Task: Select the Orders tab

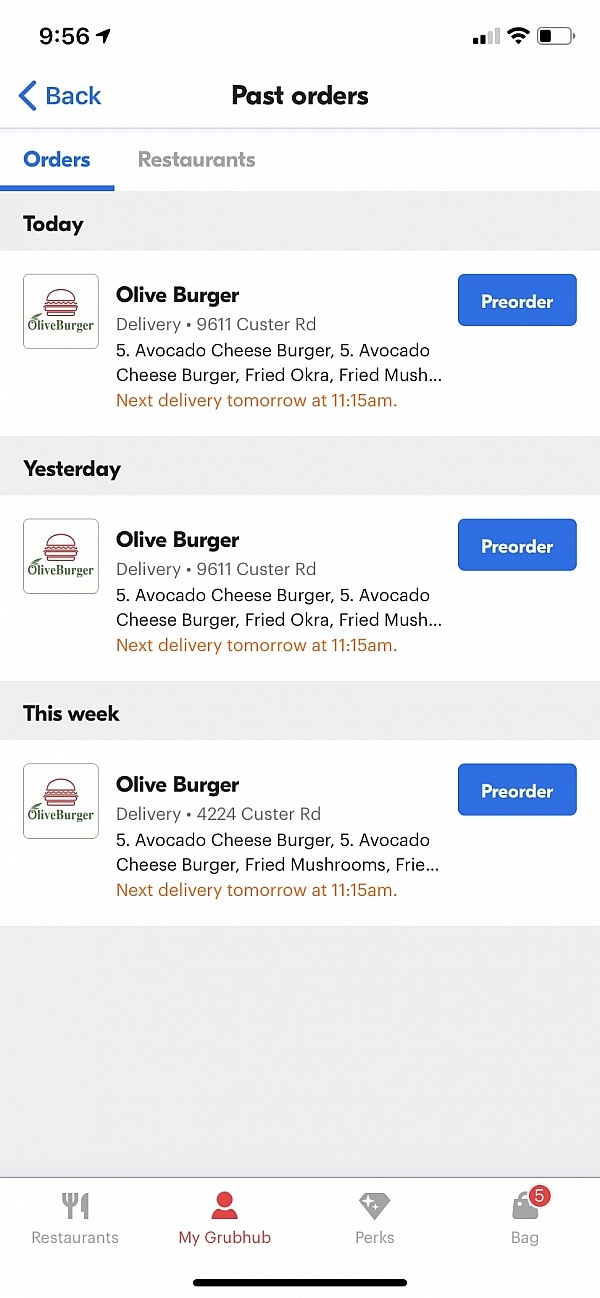Action: point(57,160)
